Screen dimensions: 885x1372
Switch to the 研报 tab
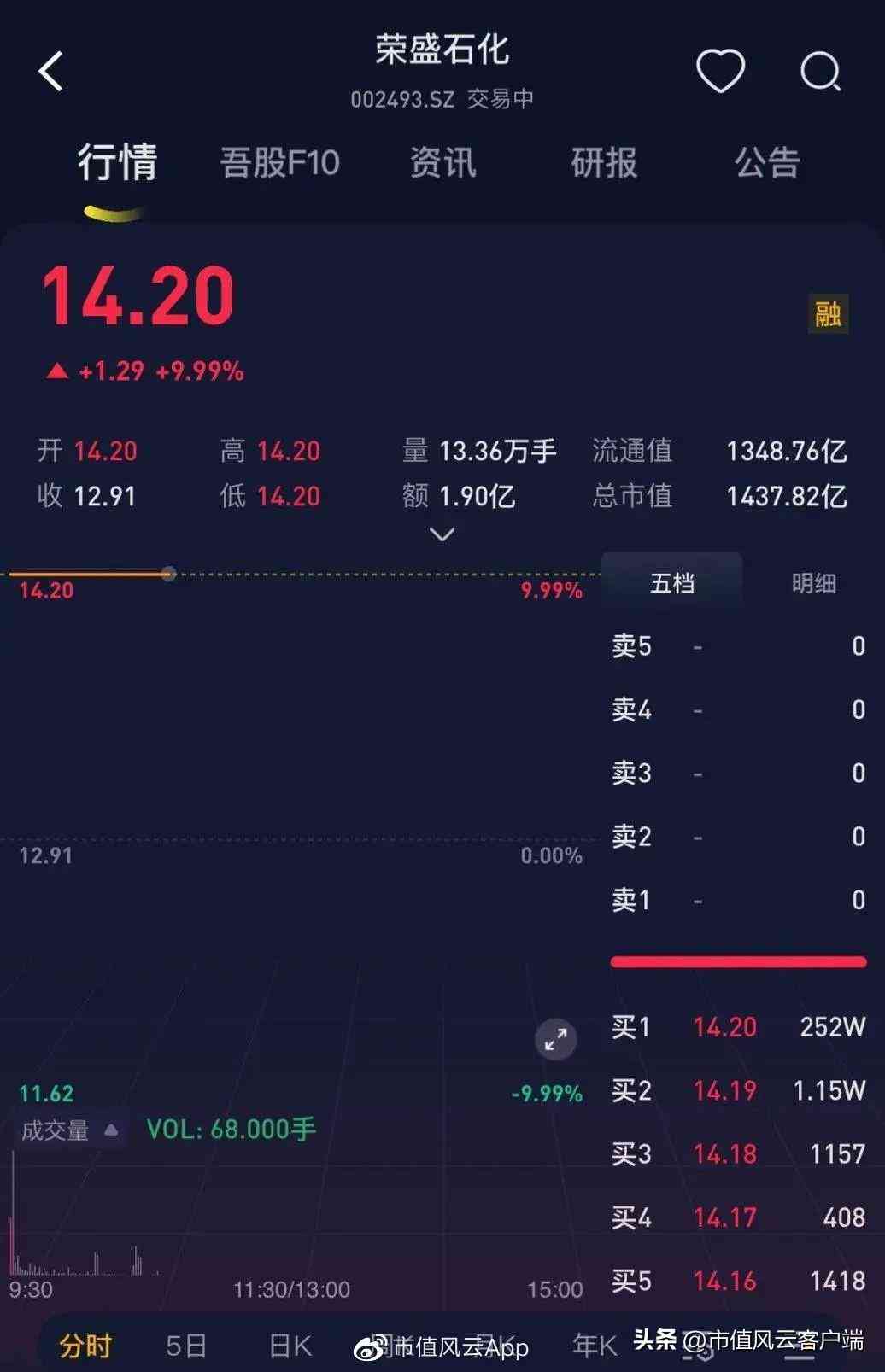tap(604, 162)
